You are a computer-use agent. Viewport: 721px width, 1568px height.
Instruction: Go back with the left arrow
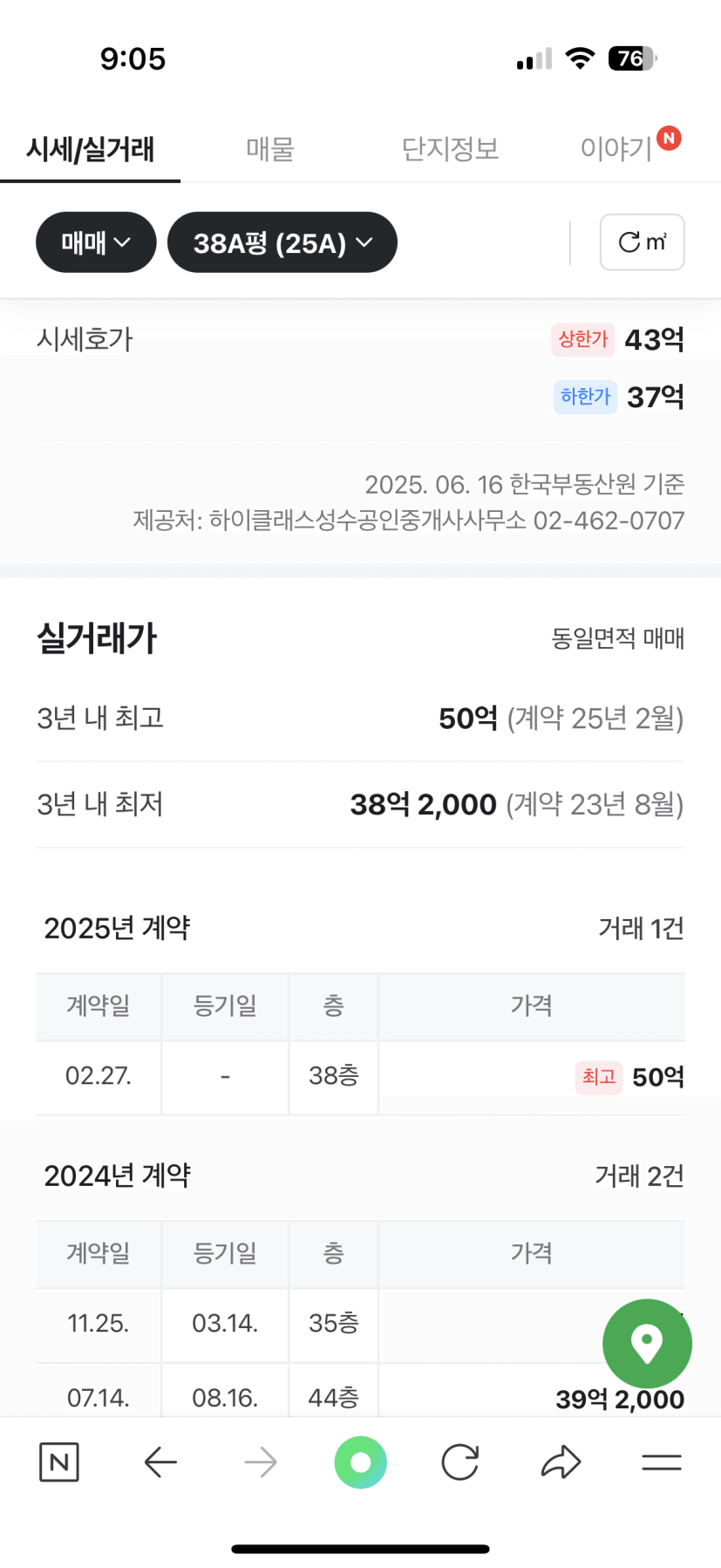tap(160, 1462)
